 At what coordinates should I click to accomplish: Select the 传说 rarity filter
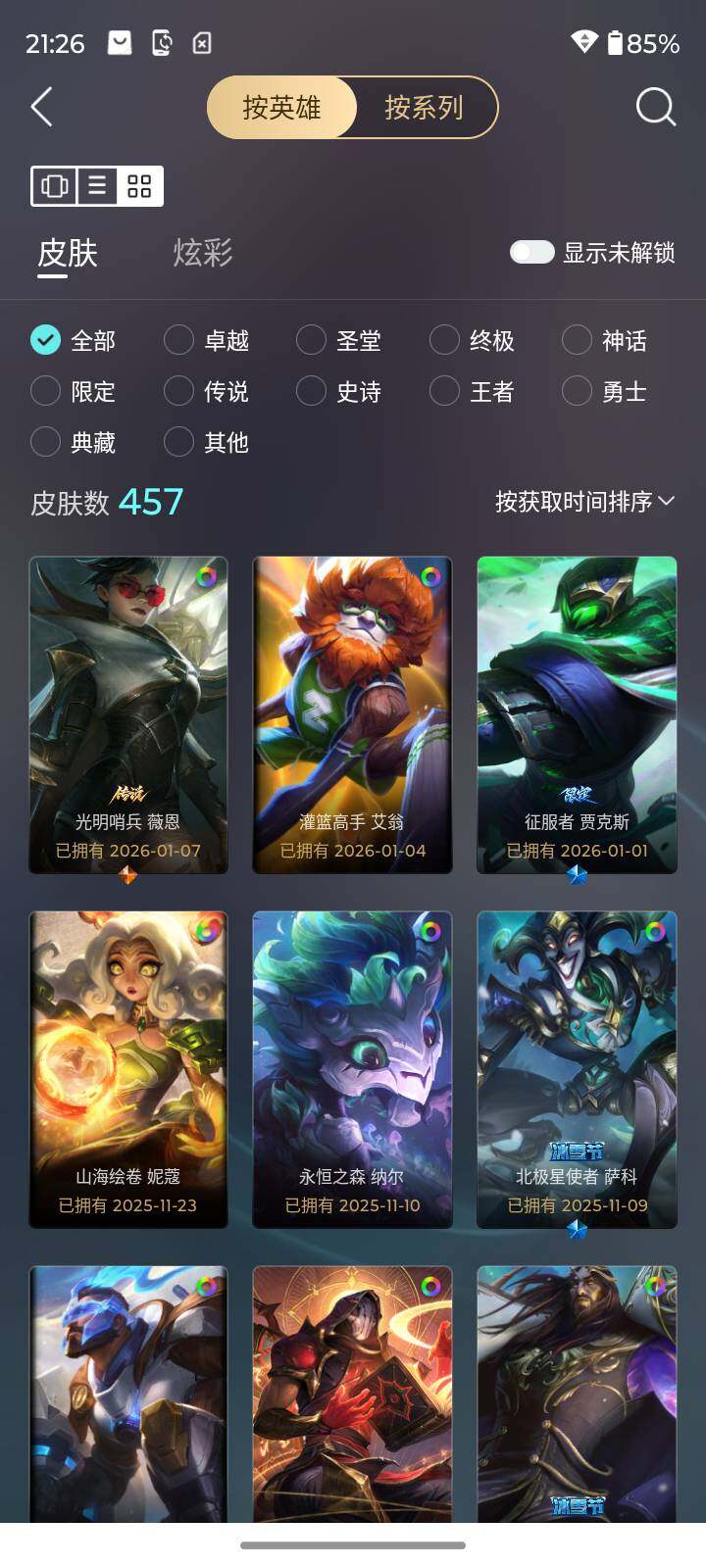(x=178, y=391)
